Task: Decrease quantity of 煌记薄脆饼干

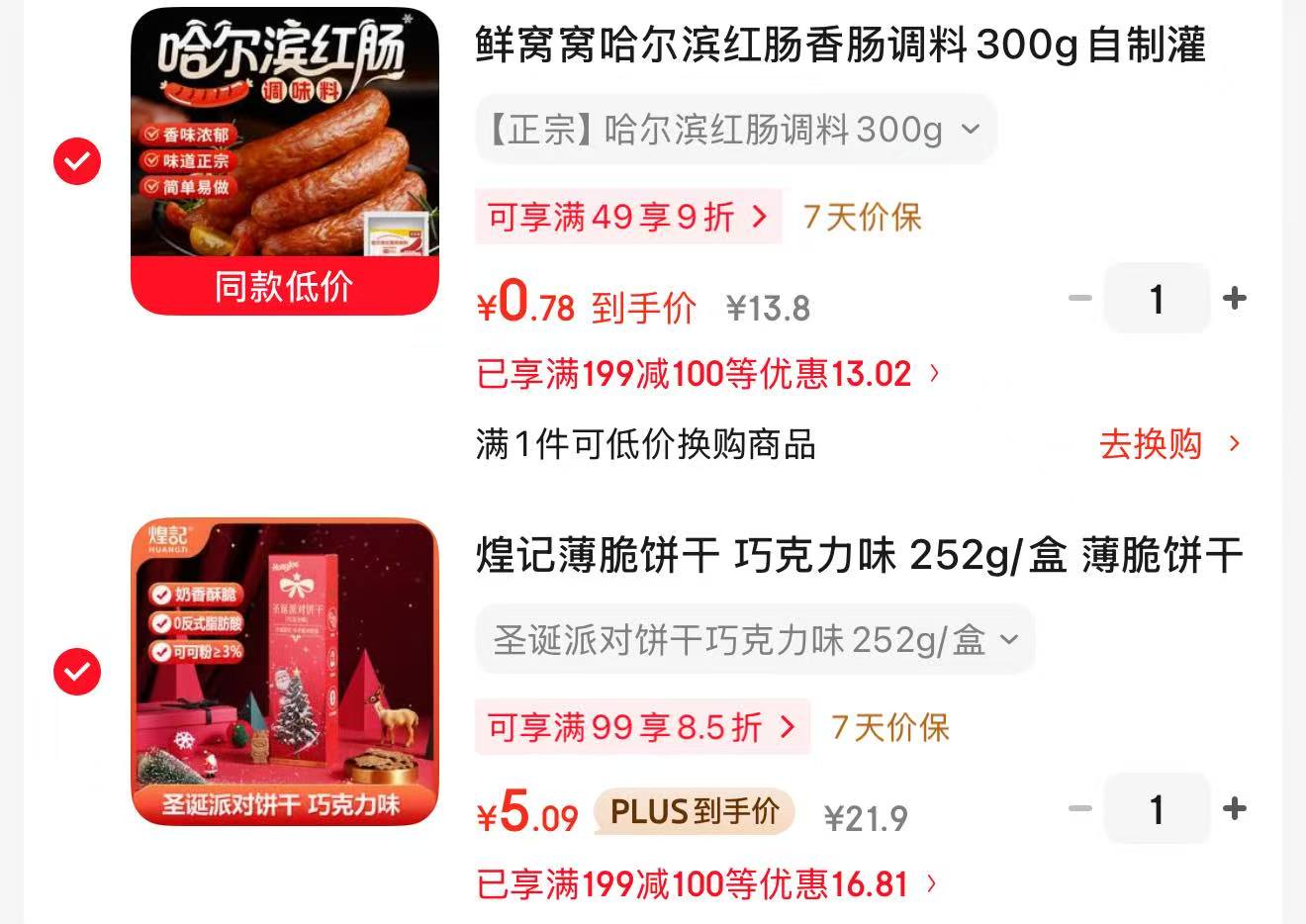Action: point(1079,808)
